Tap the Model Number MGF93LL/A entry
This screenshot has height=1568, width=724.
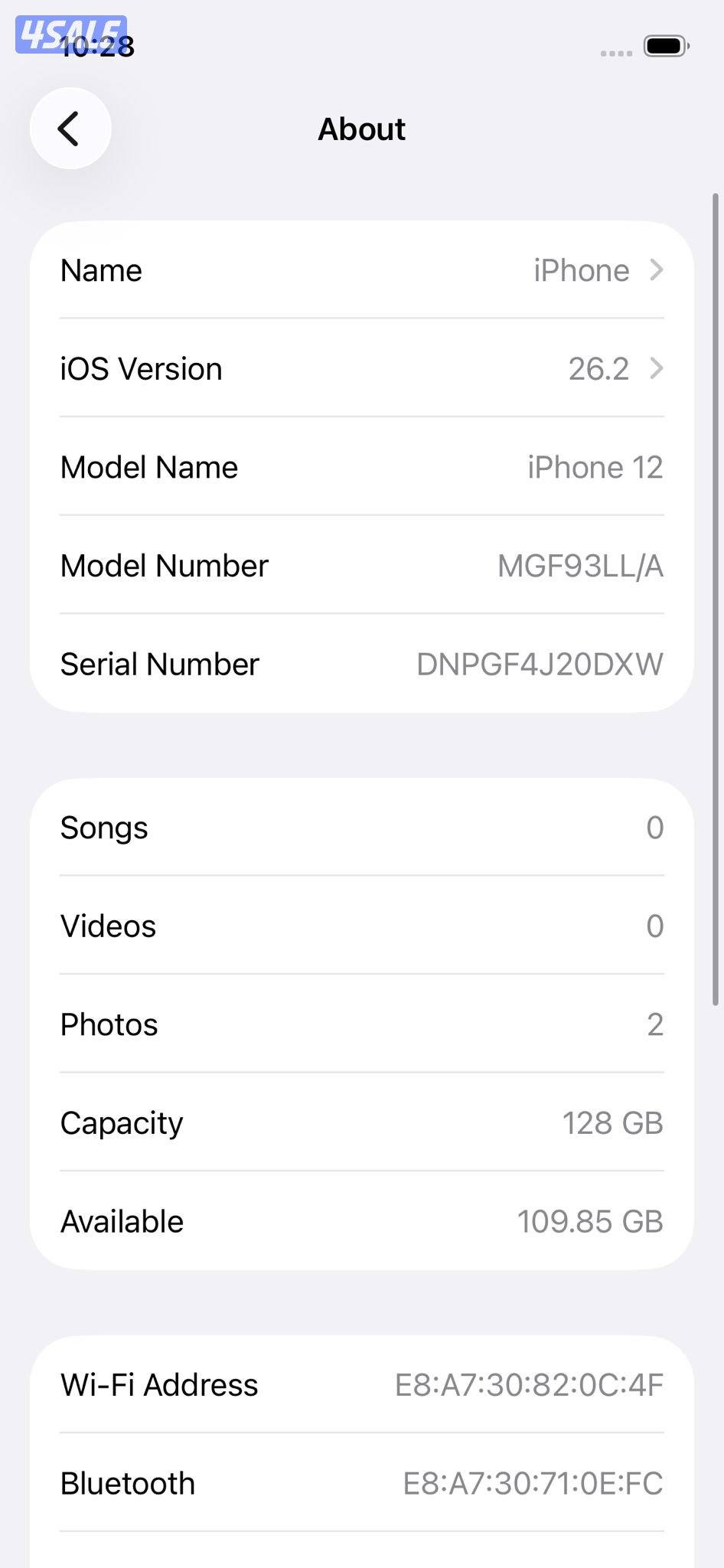click(x=362, y=565)
